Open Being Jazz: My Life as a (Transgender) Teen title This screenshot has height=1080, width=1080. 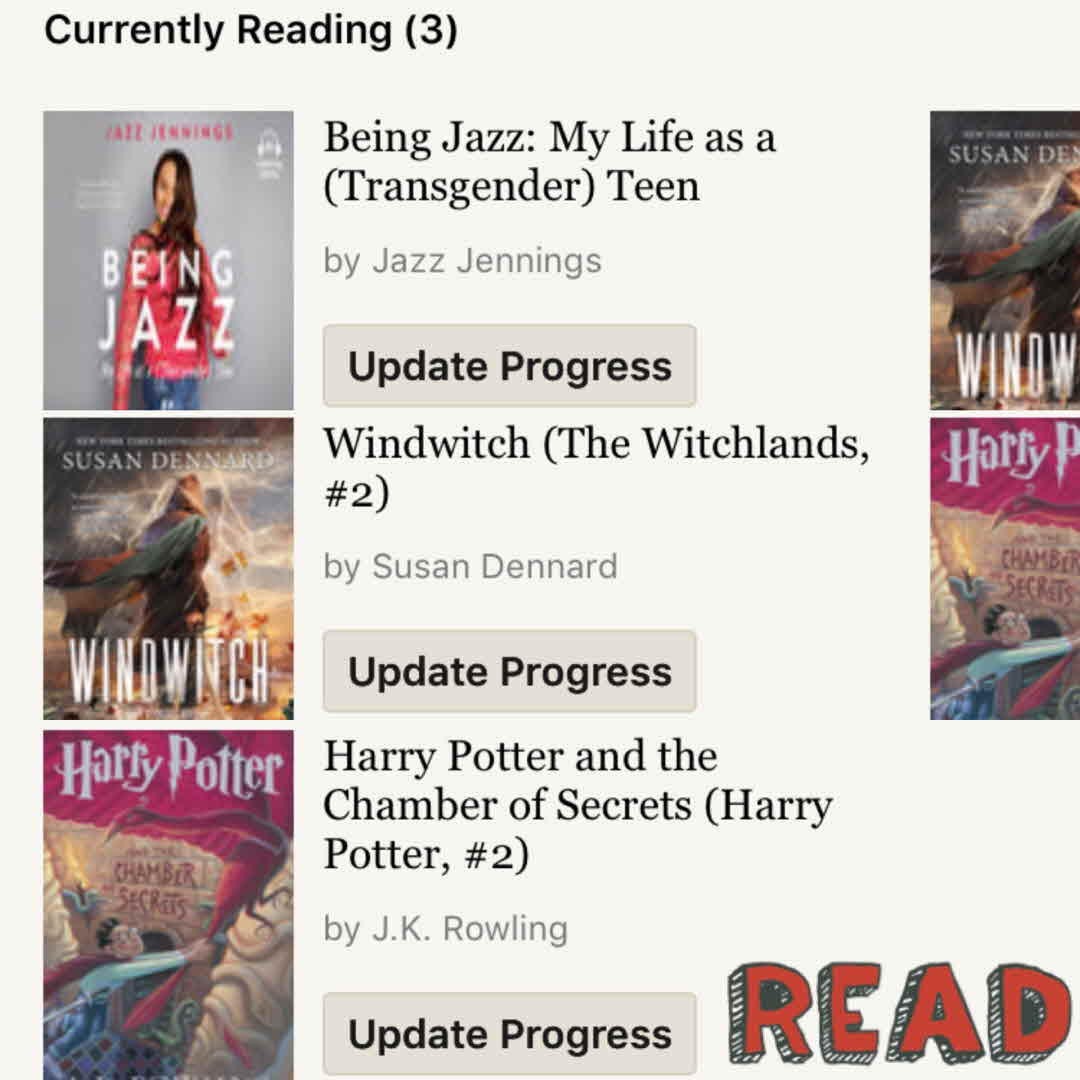[549, 161]
